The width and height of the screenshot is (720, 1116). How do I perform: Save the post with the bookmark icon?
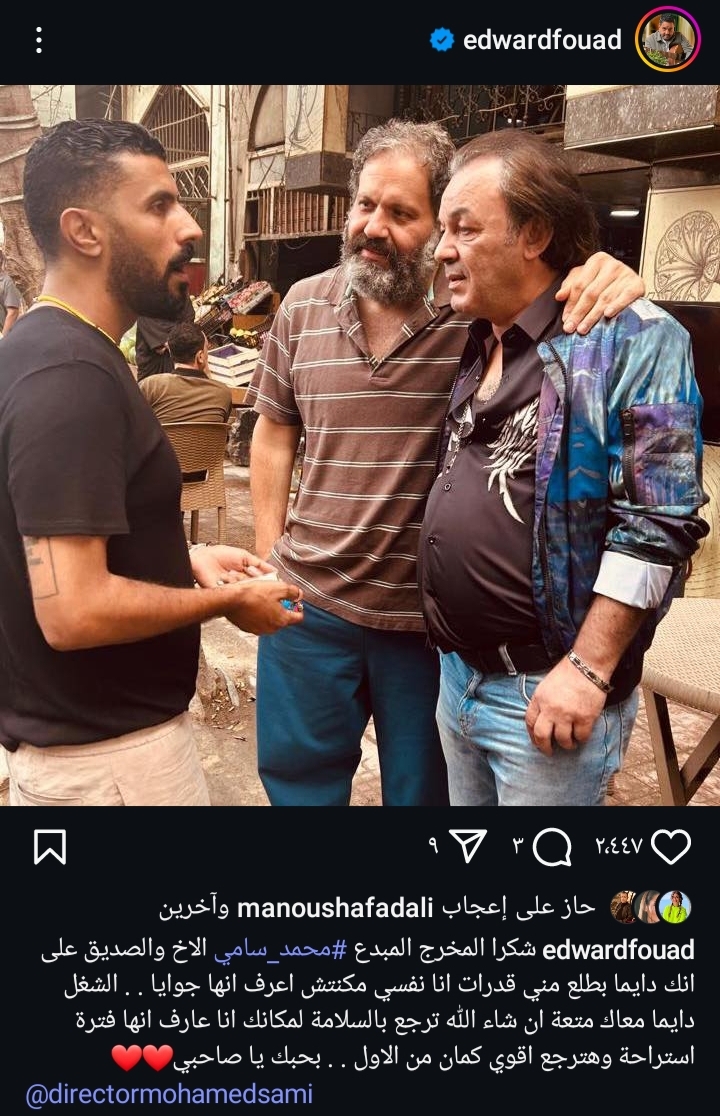pyautogui.click(x=50, y=848)
